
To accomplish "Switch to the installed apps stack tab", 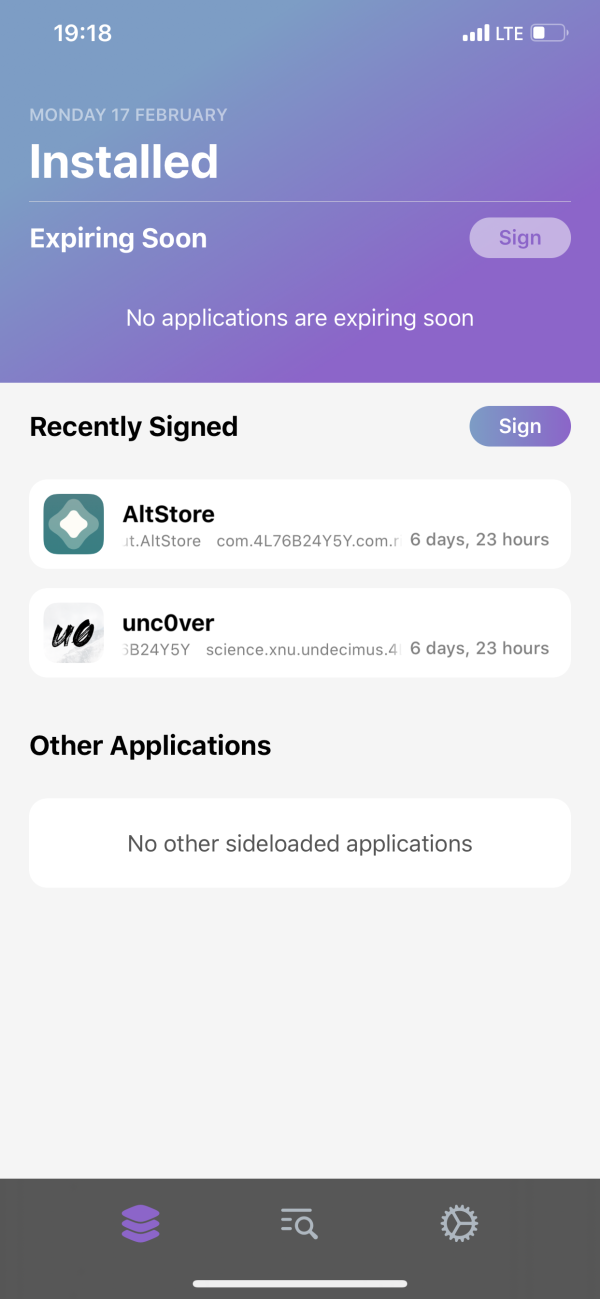I will tap(140, 1223).
